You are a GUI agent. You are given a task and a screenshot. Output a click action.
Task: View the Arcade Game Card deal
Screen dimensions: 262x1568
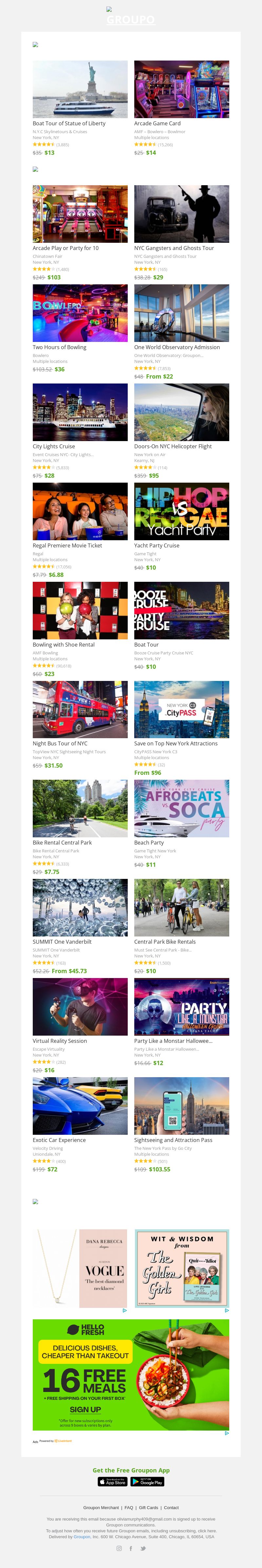(181, 89)
